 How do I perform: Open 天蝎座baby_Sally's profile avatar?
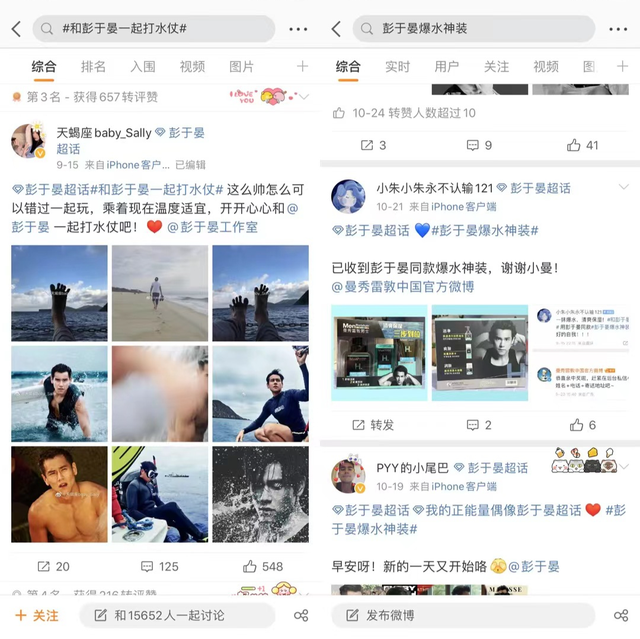pyautogui.click(x=28, y=141)
